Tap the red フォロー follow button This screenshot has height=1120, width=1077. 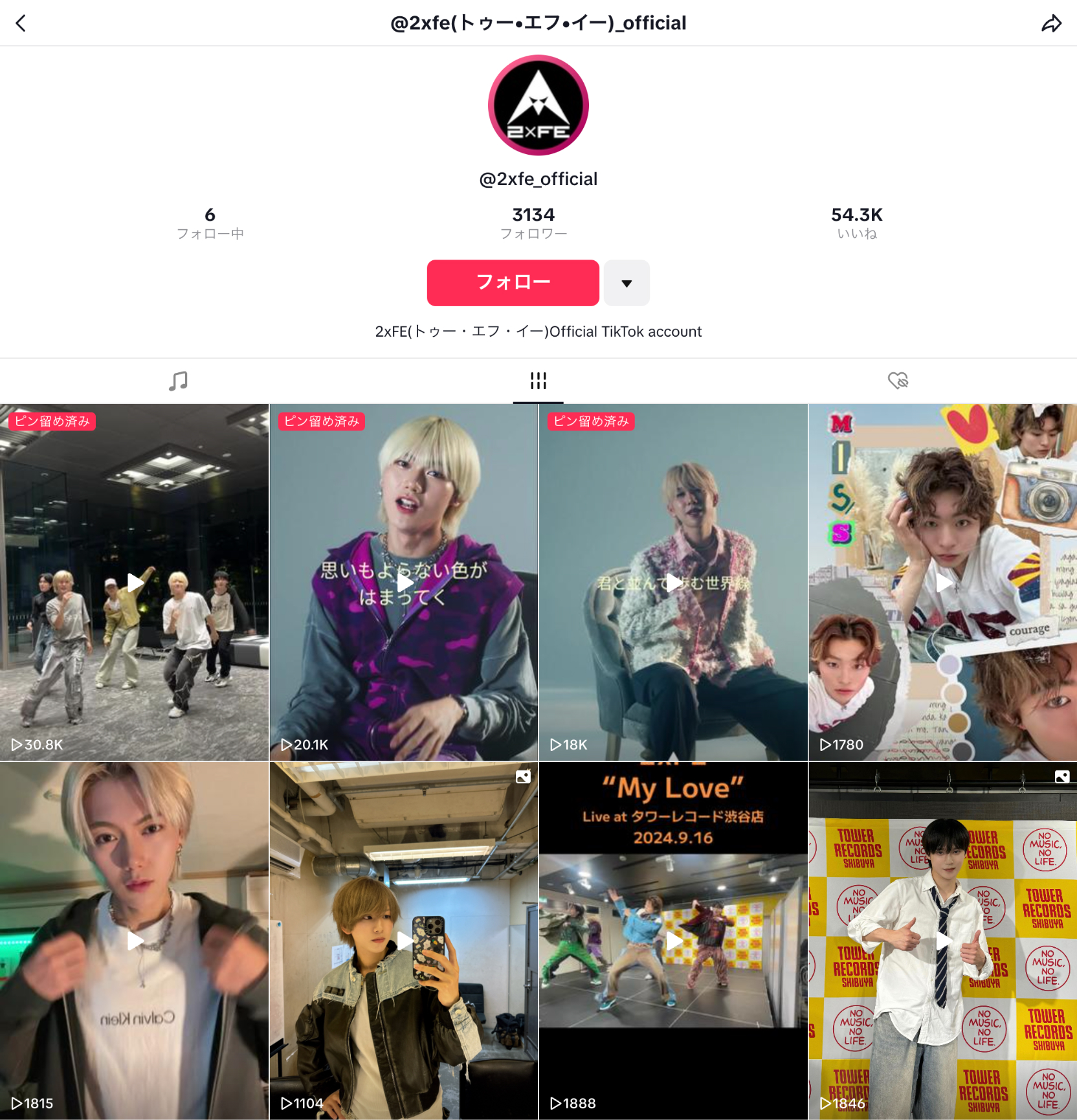(513, 283)
